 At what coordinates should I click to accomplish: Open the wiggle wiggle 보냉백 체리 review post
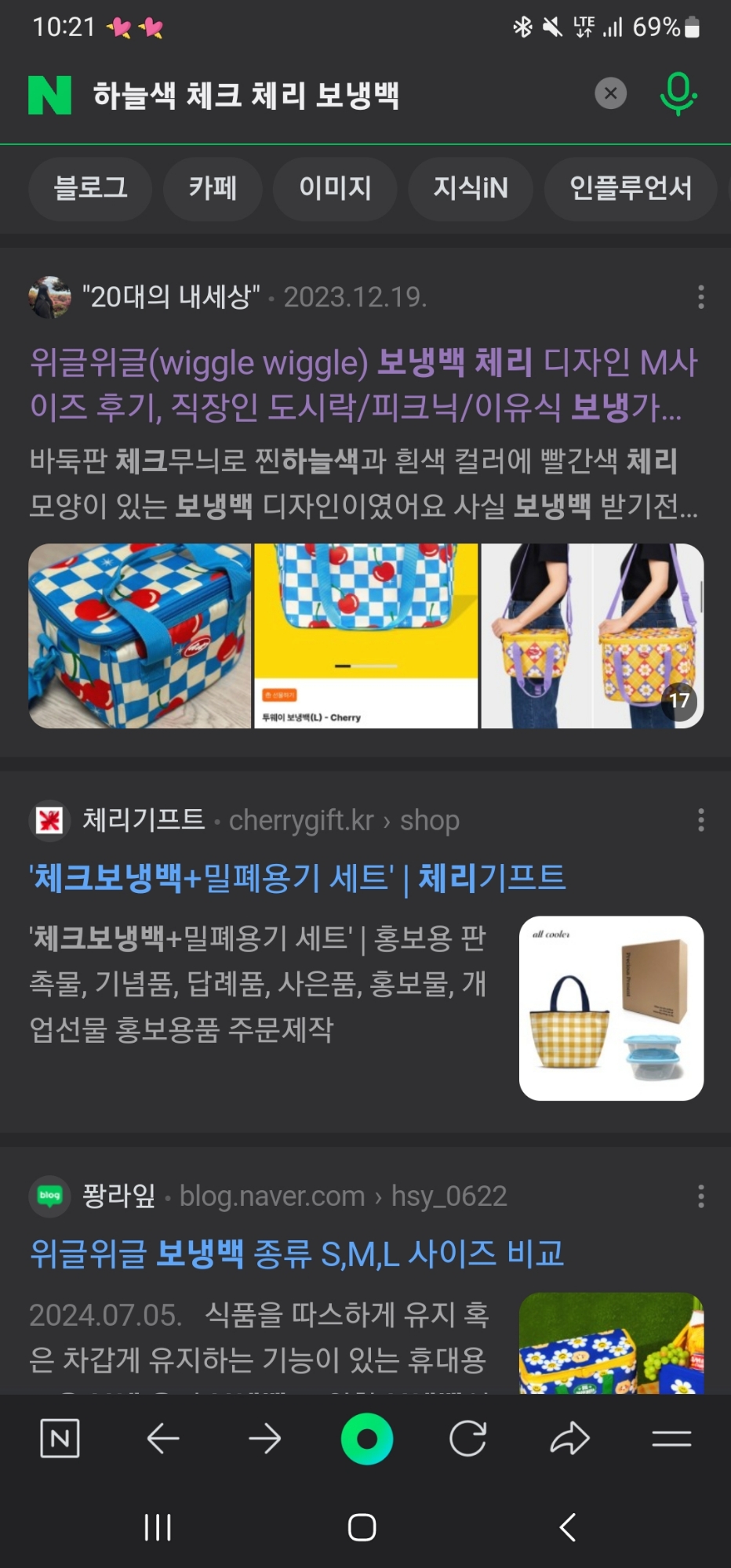(363, 384)
